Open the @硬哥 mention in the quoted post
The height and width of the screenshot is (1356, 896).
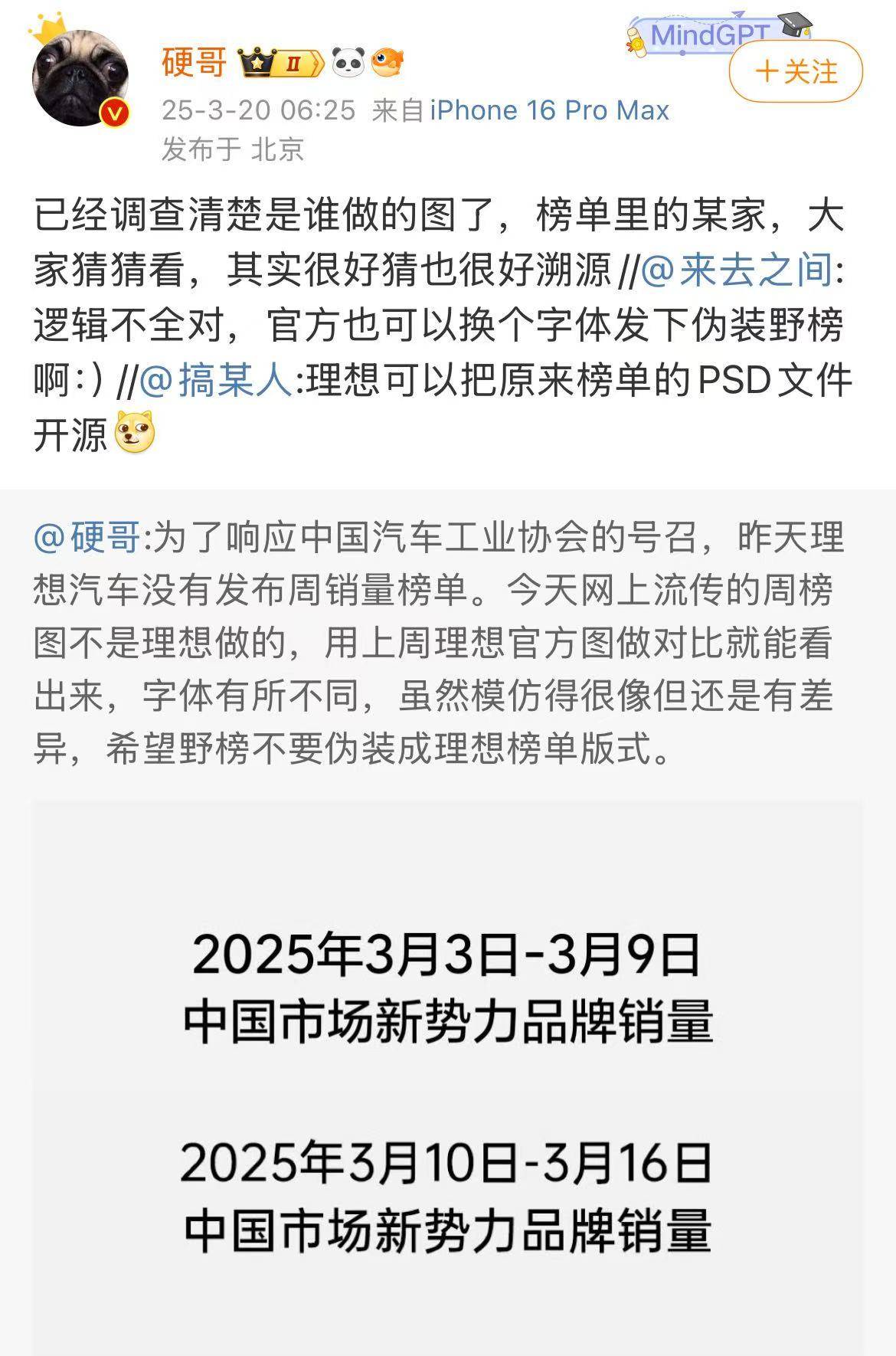click(87, 538)
